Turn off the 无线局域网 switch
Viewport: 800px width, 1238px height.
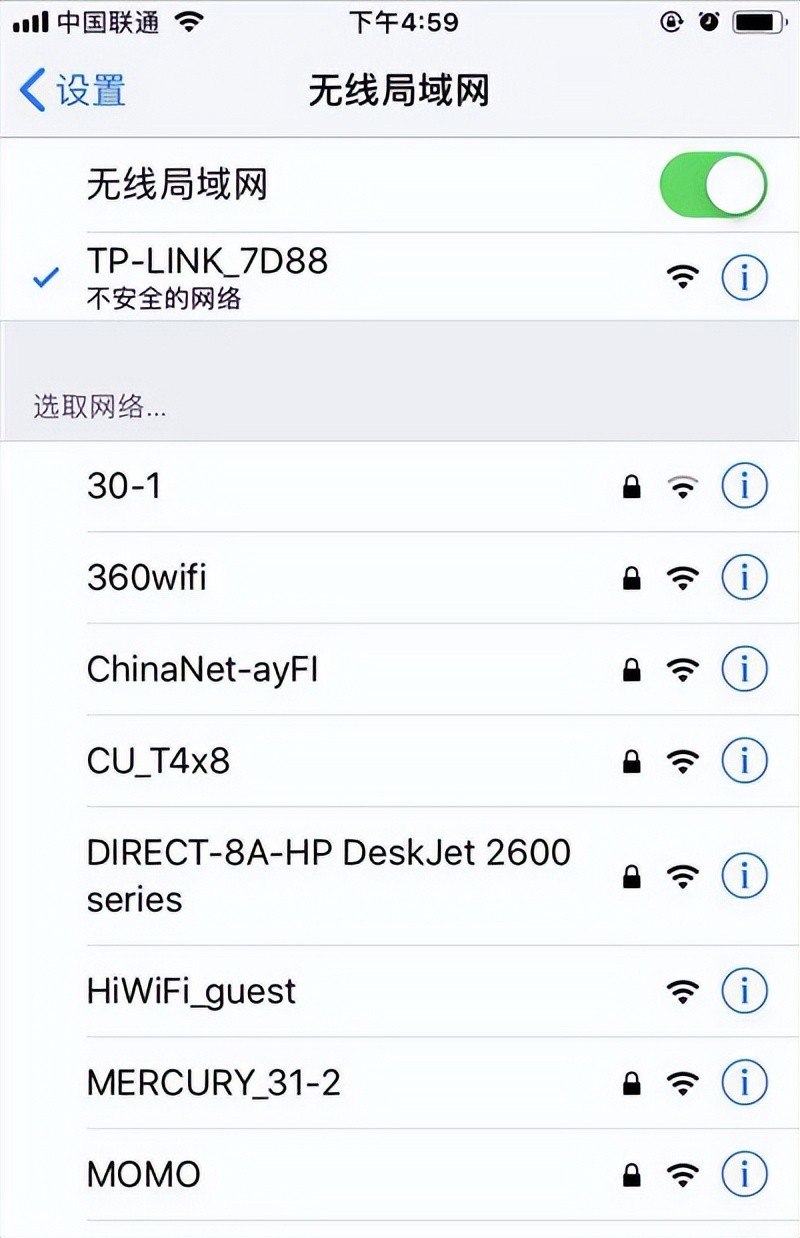click(713, 186)
